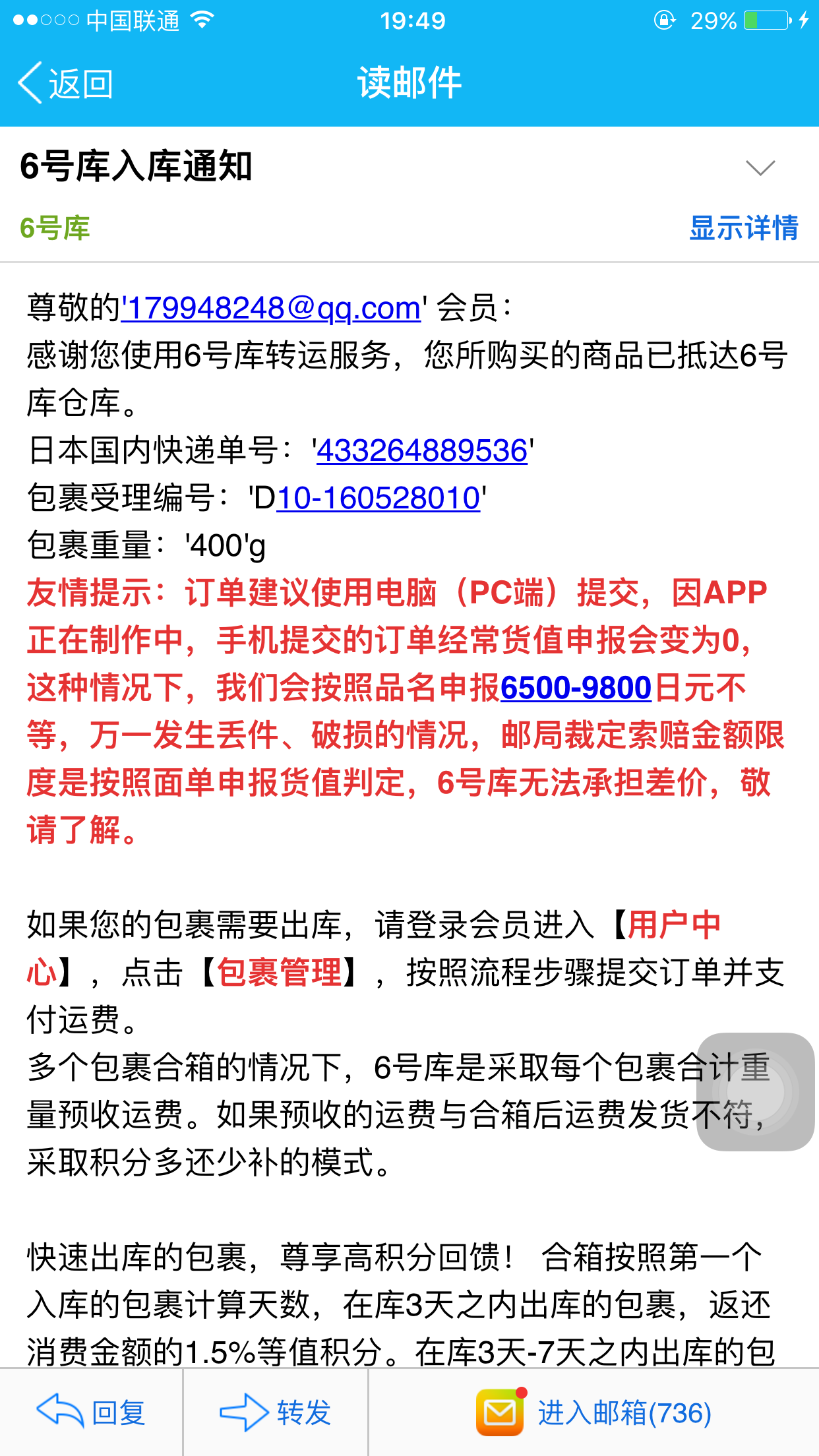Tap the floating AssistiveTouch button
The image size is (819, 1456).
pos(756,1091)
